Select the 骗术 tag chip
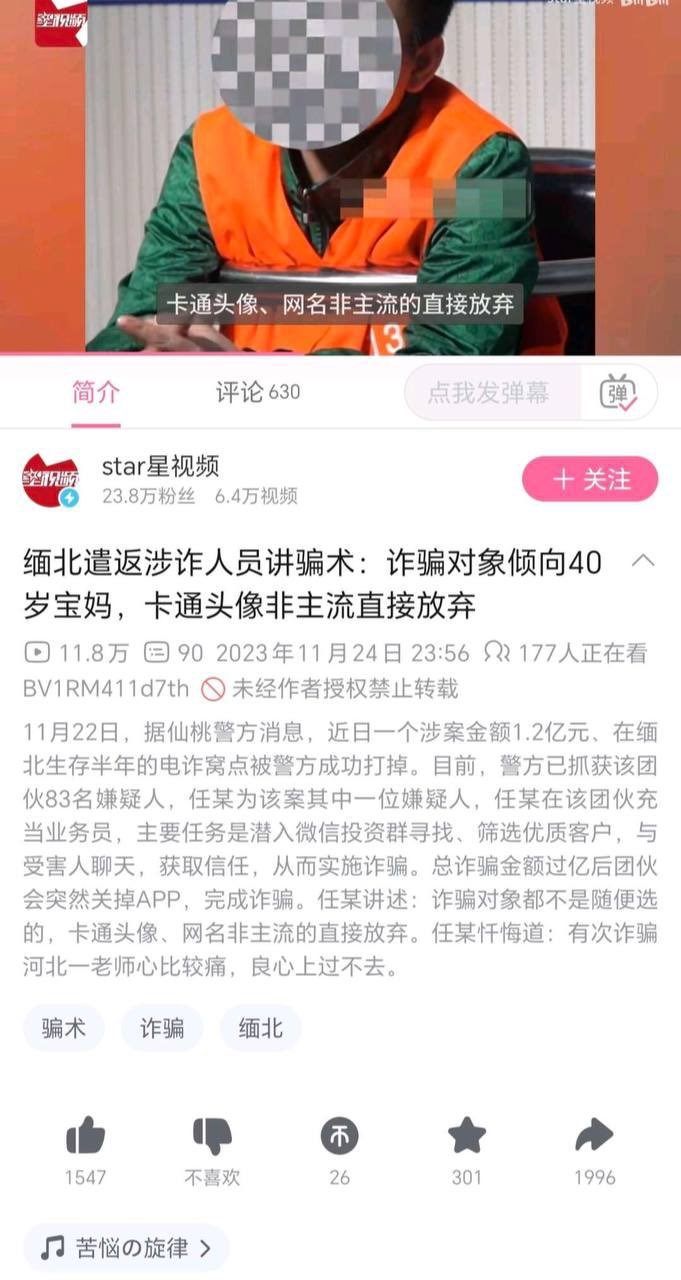The image size is (681, 1280). tap(63, 1027)
